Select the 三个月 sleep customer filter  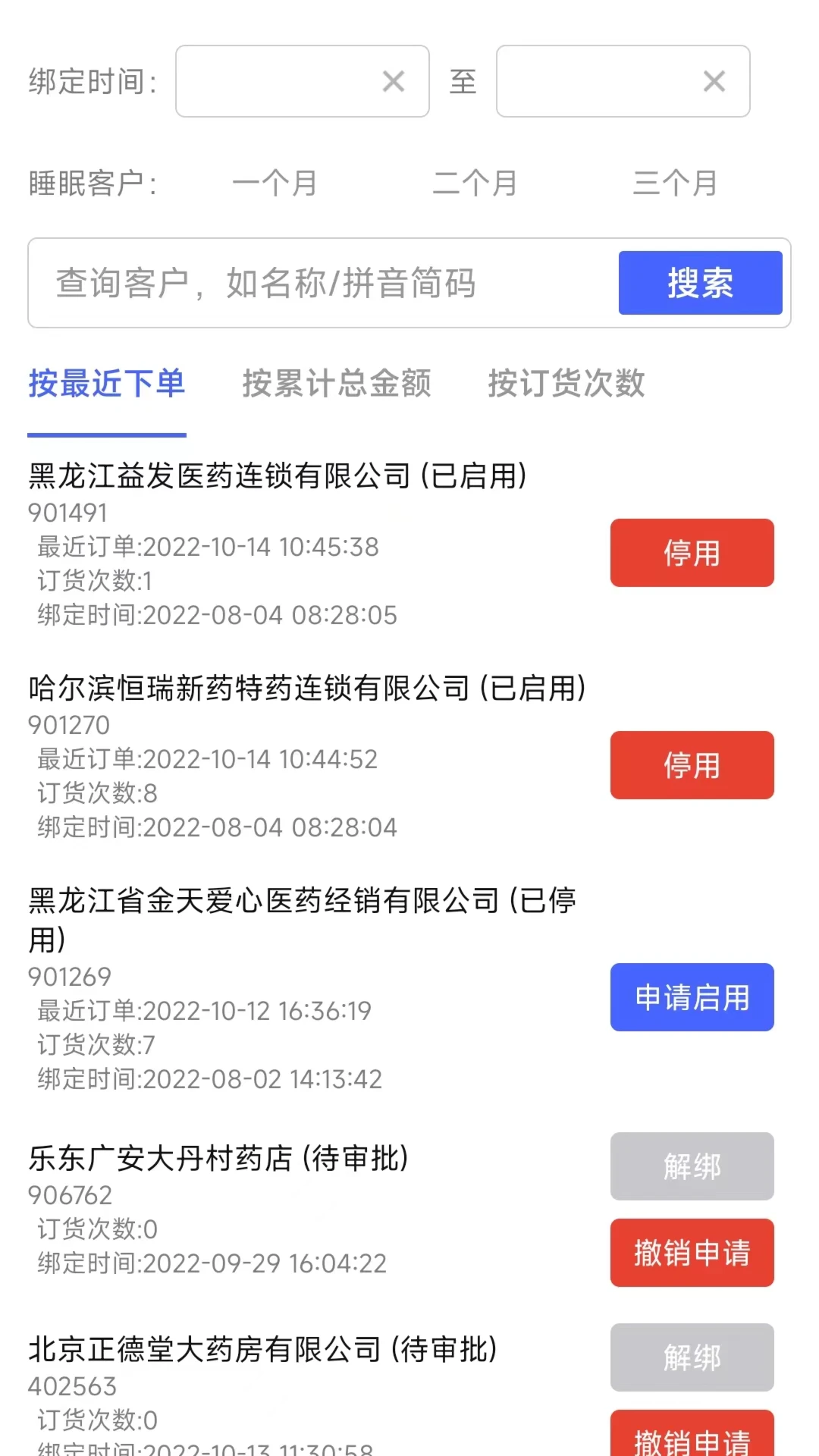(676, 182)
